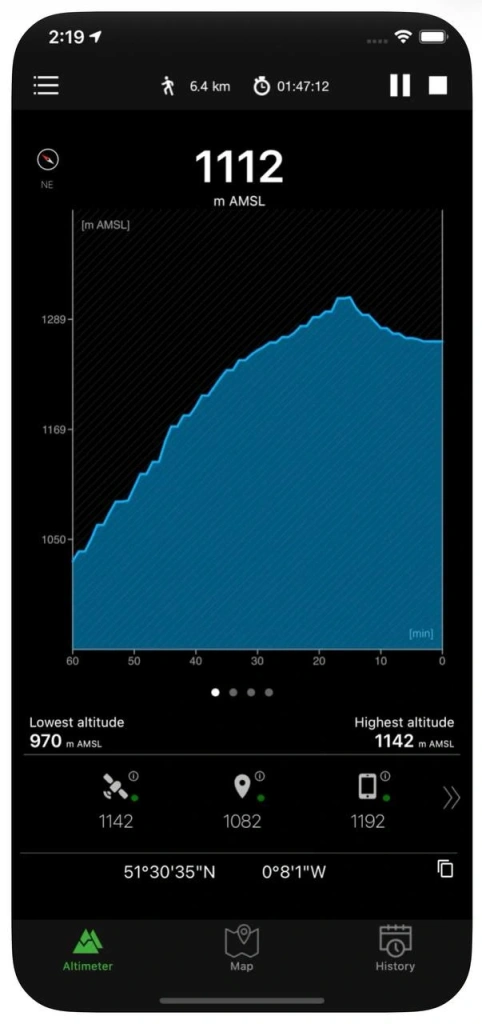The width and height of the screenshot is (482, 1024).
Task: Open info for the location pin altitude source
Action: click(260, 776)
